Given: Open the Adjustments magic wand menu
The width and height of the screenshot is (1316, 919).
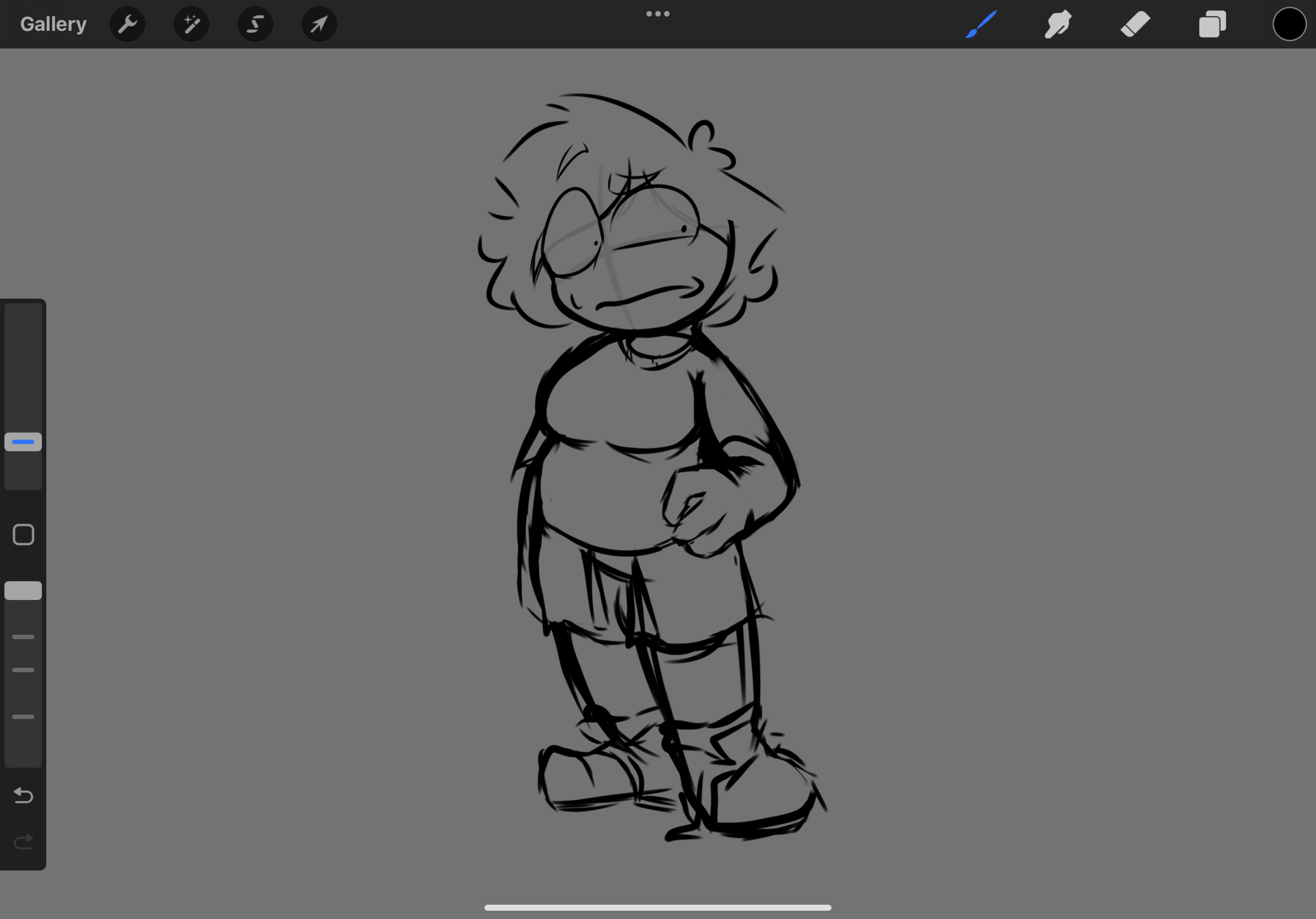Looking at the screenshot, I should [x=191, y=24].
